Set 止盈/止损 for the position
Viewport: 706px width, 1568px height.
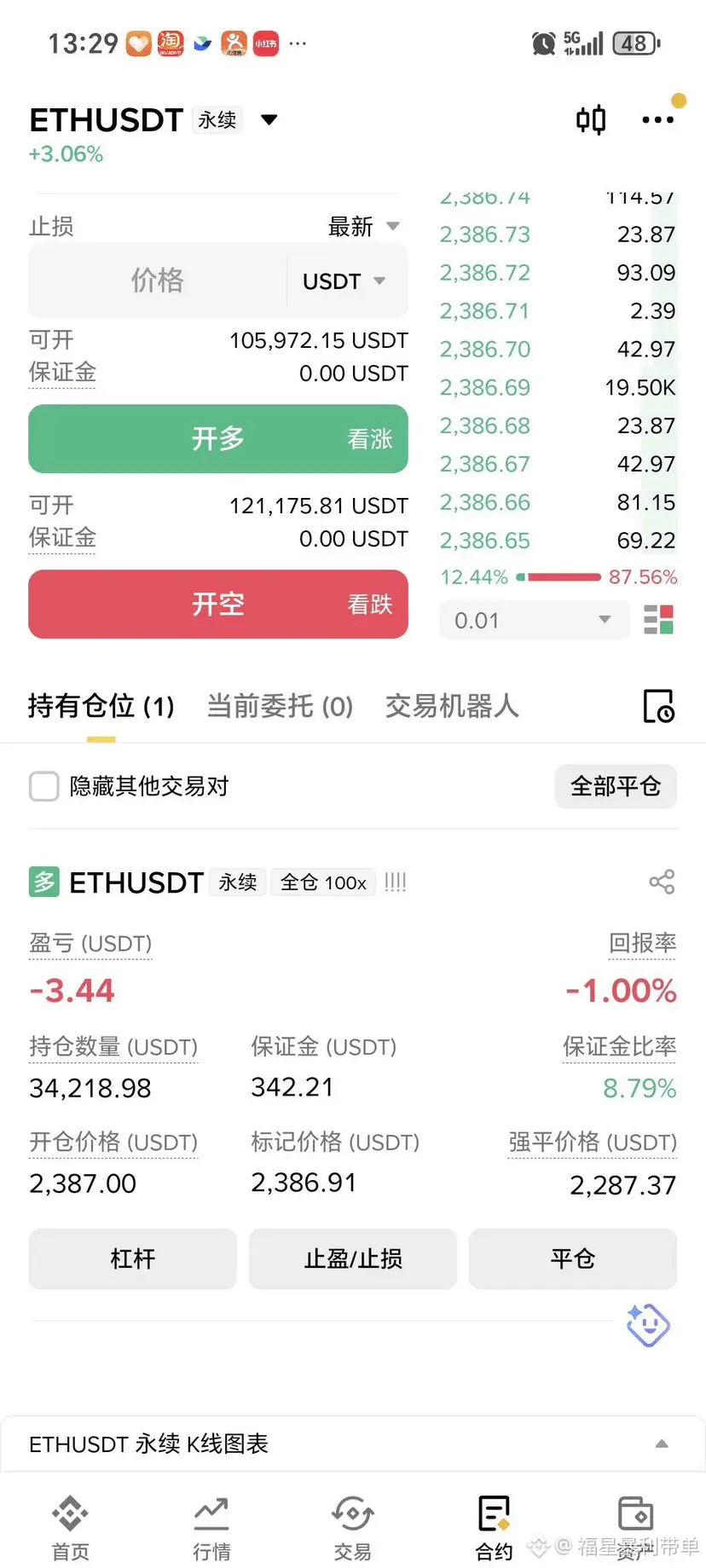point(353,1258)
